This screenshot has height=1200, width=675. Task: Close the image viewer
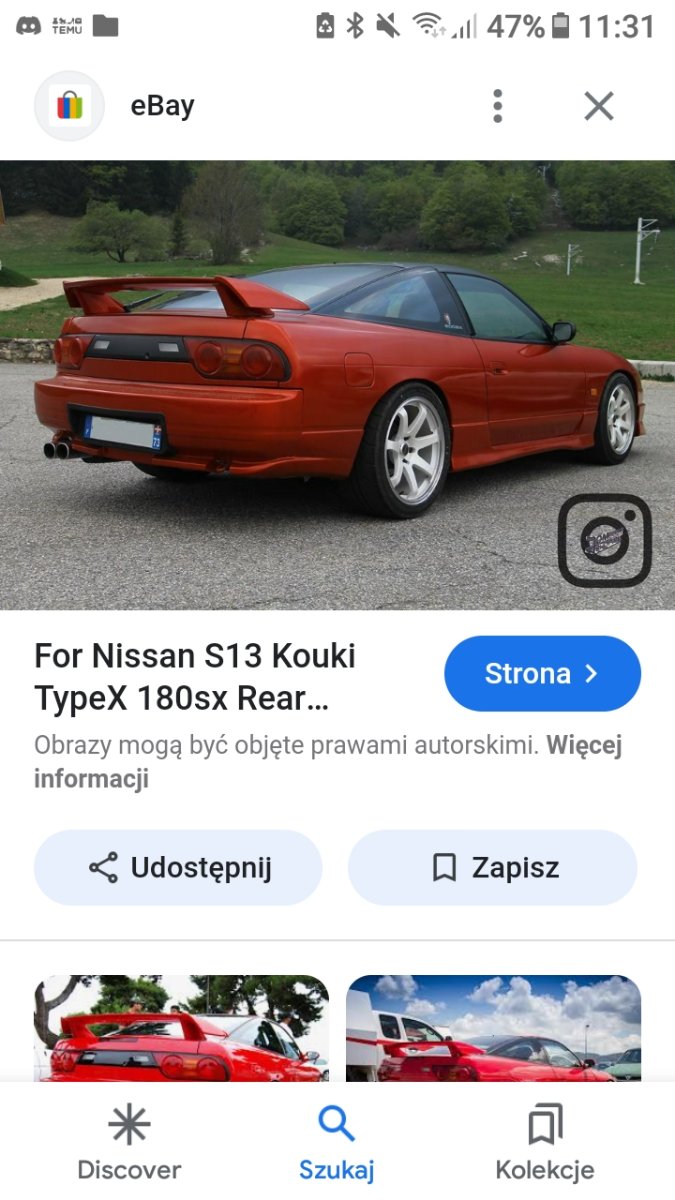599,106
